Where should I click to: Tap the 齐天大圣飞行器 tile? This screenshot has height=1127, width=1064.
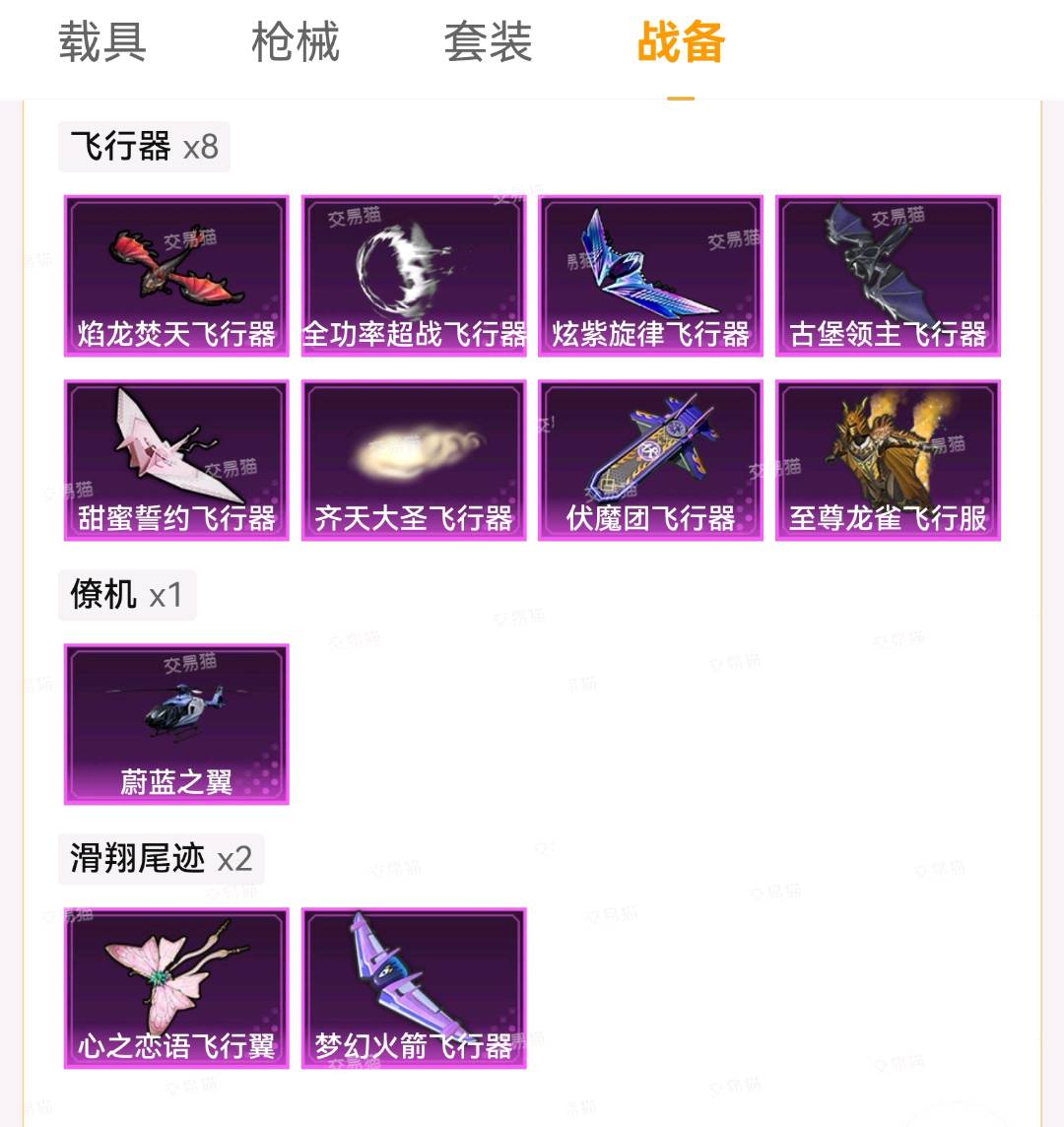[x=414, y=460]
